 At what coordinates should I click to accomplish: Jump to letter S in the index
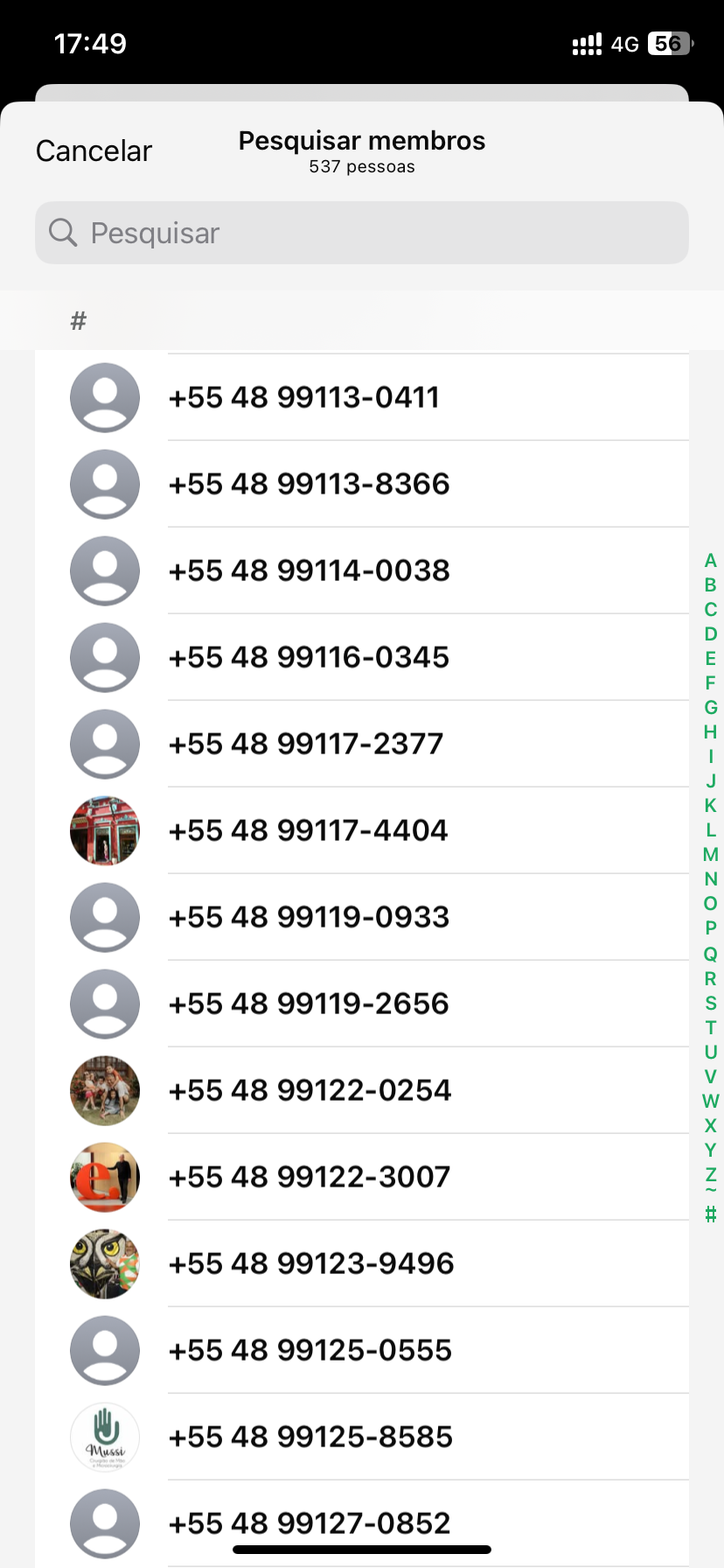(x=710, y=1003)
